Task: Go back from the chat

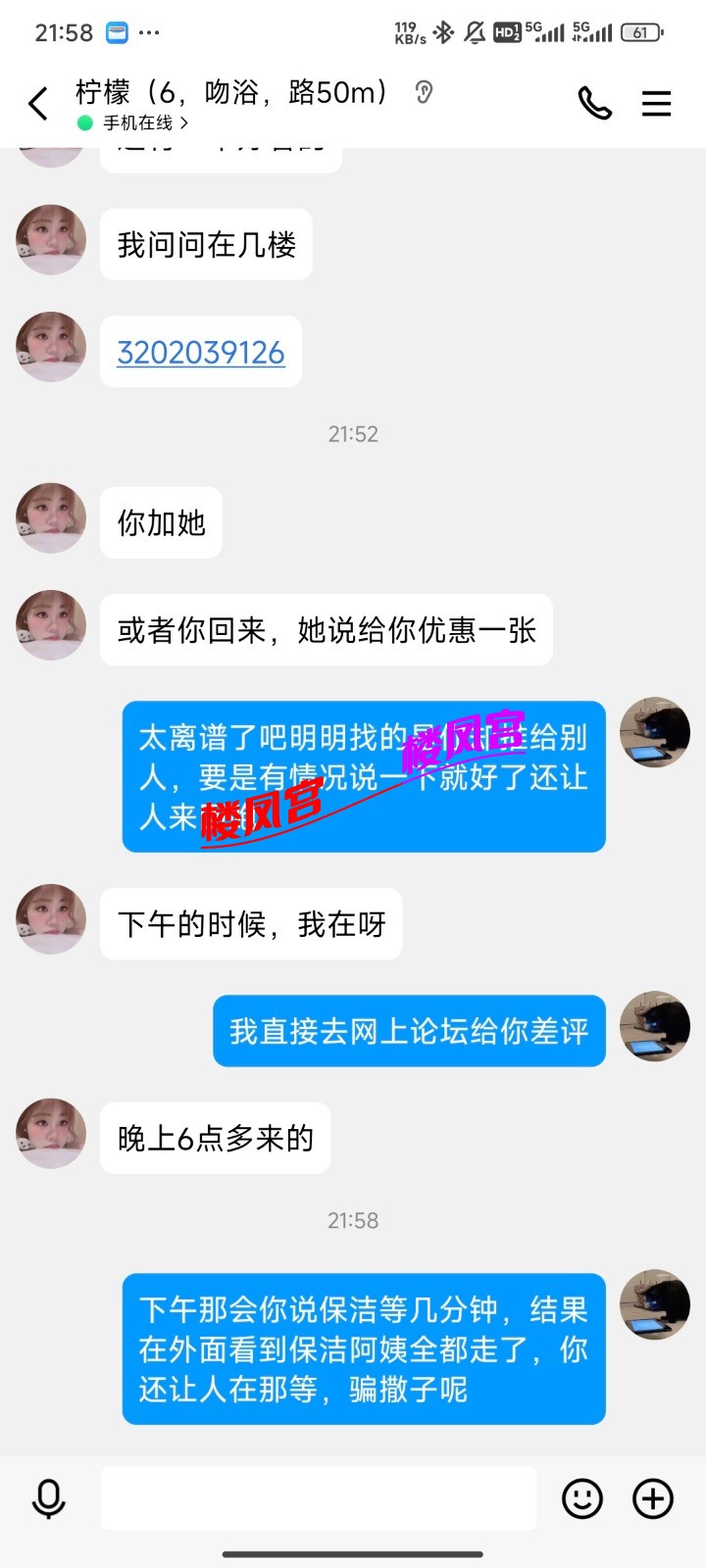Action: point(38,104)
